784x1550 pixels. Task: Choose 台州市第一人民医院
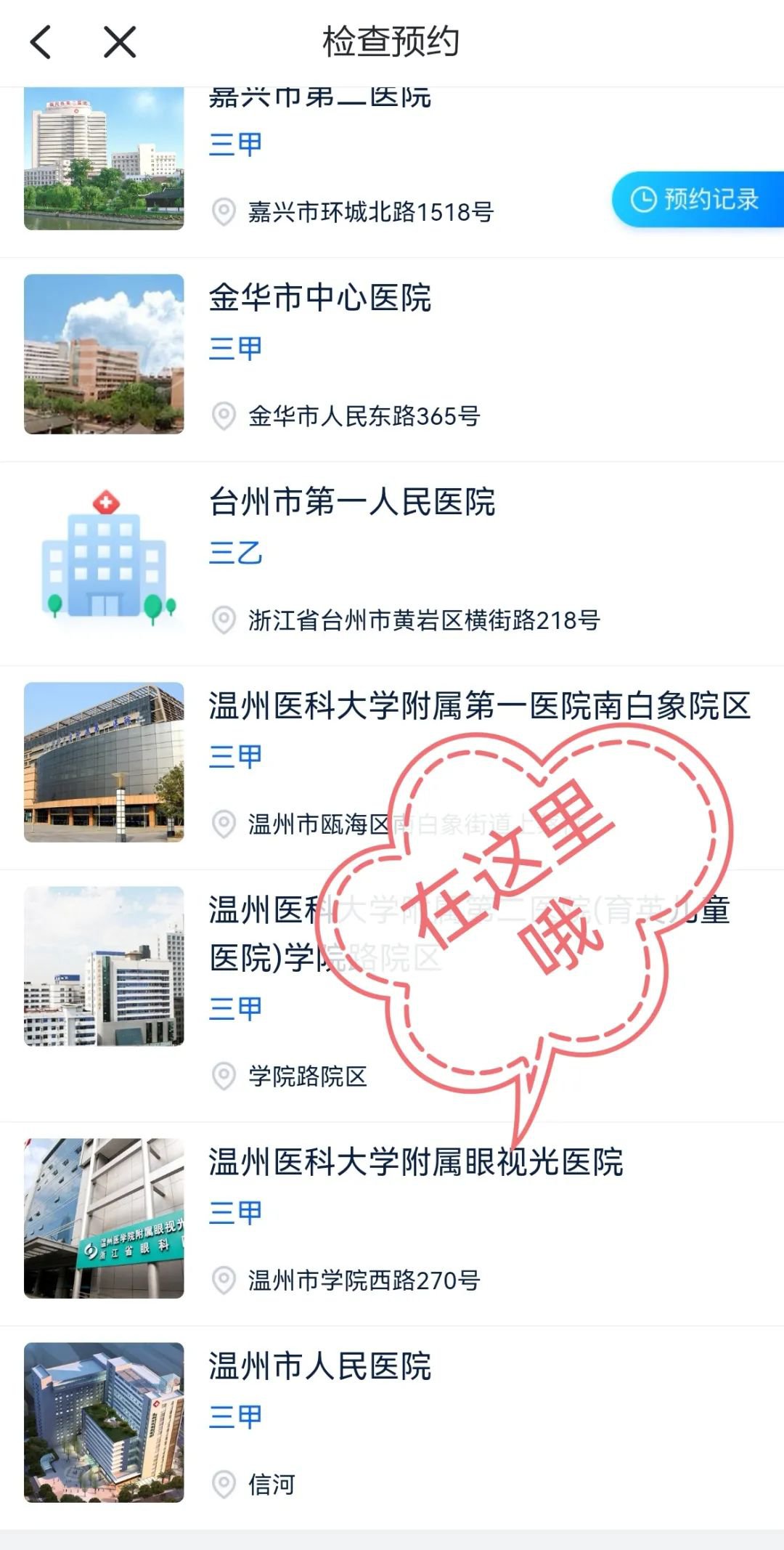(352, 503)
